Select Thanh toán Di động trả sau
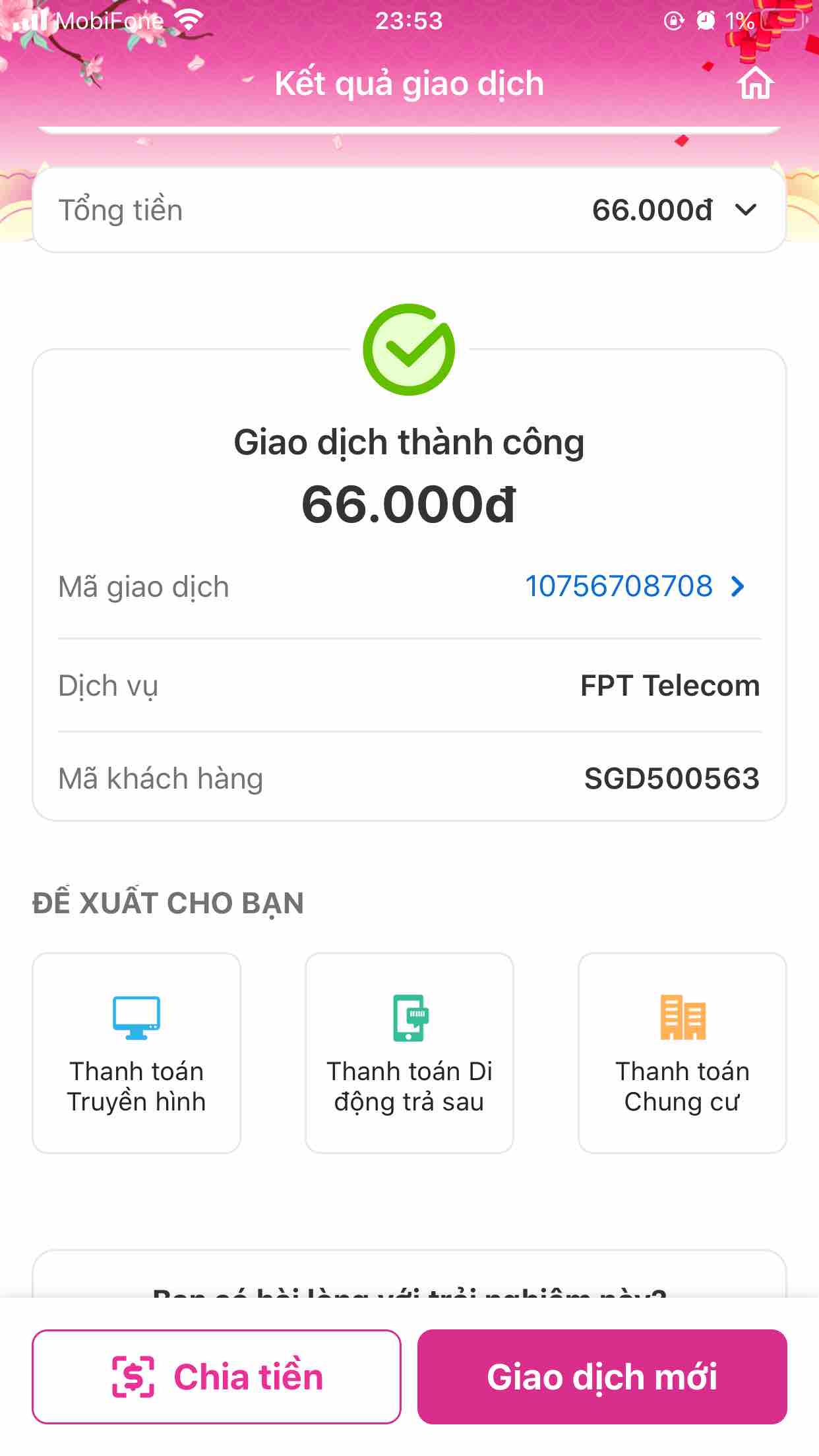The image size is (819, 1456). (409, 1052)
